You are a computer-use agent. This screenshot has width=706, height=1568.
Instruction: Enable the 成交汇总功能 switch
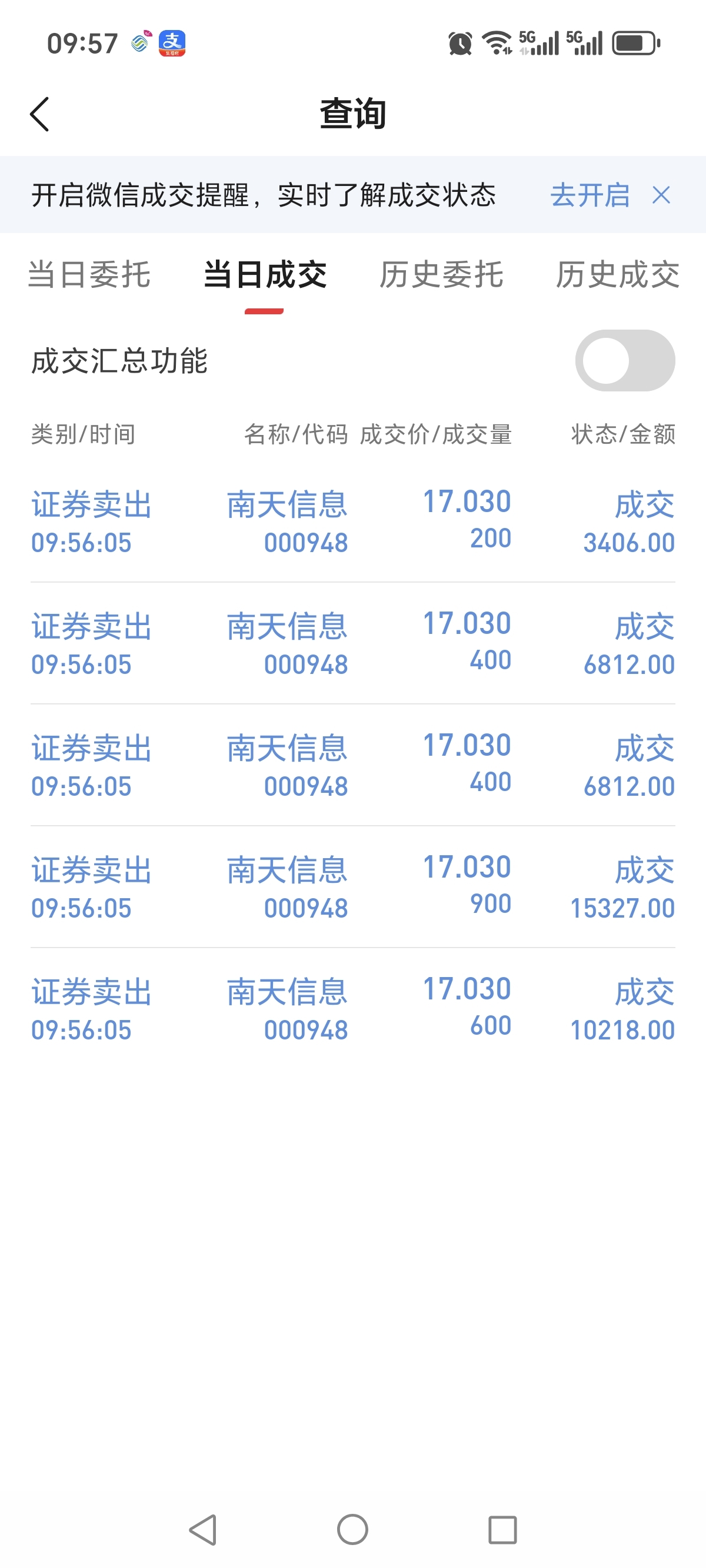point(624,360)
